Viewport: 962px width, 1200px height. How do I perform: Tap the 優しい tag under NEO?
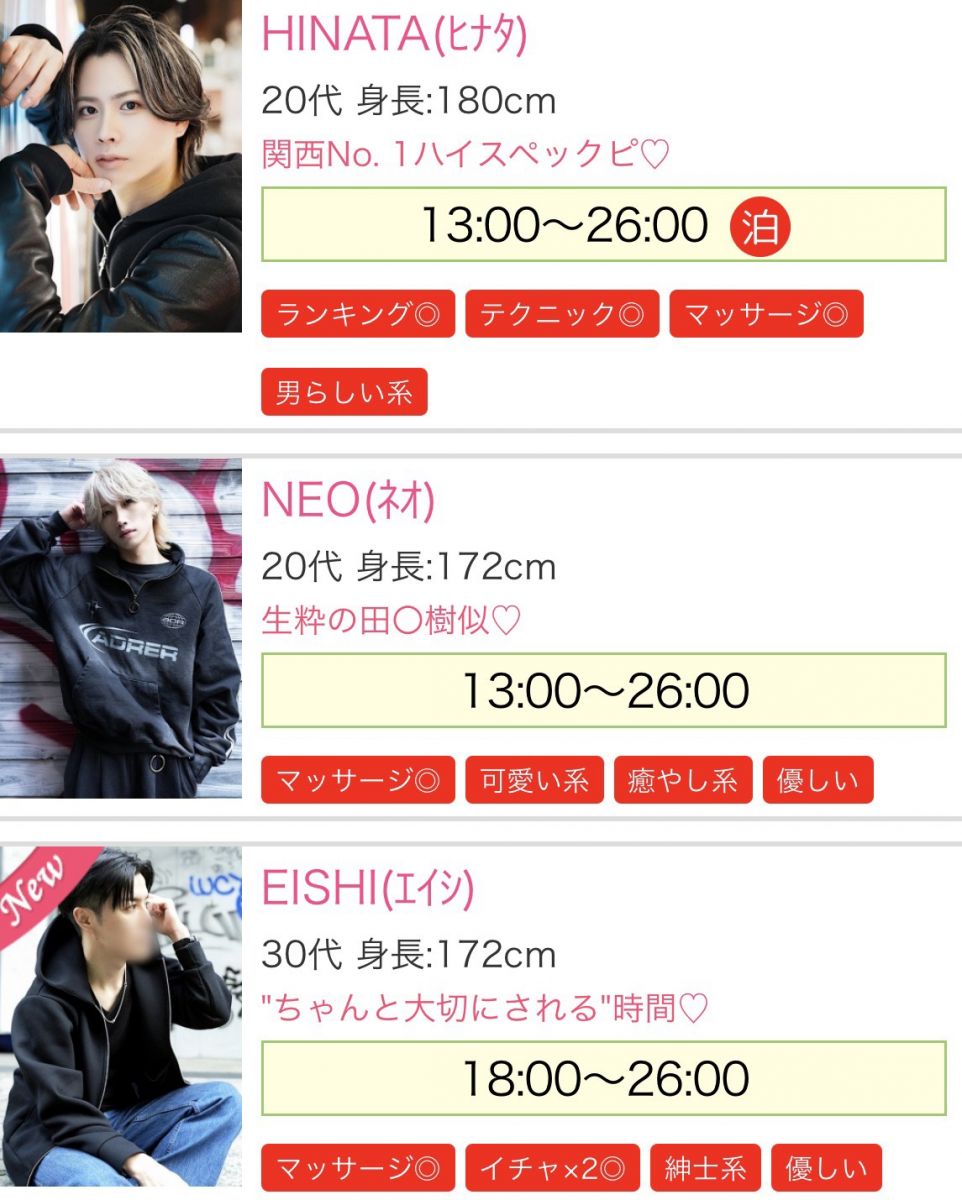pyautogui.click(x=818, y=780)
